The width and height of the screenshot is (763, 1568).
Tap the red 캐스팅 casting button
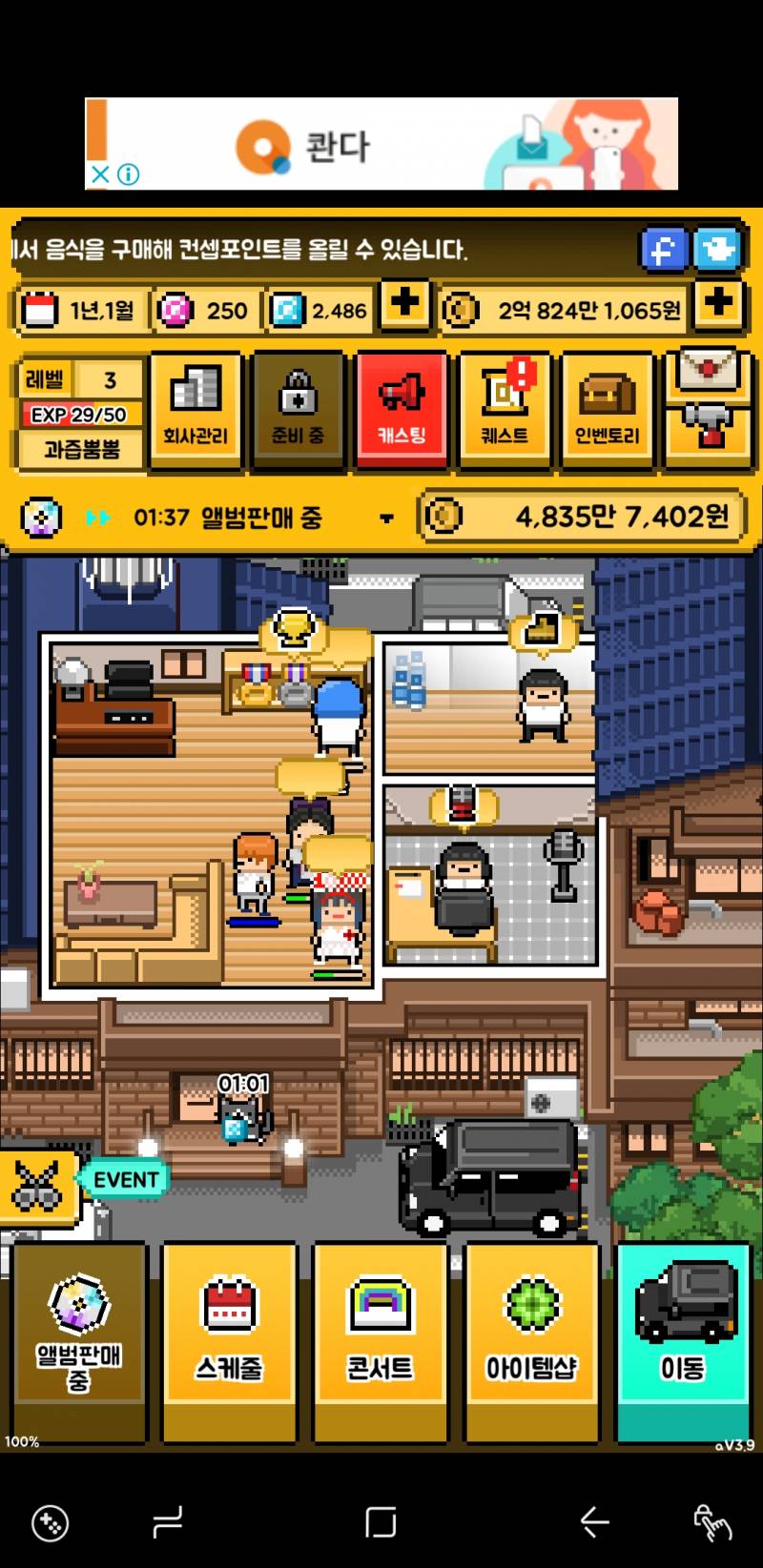click(401, 410)
